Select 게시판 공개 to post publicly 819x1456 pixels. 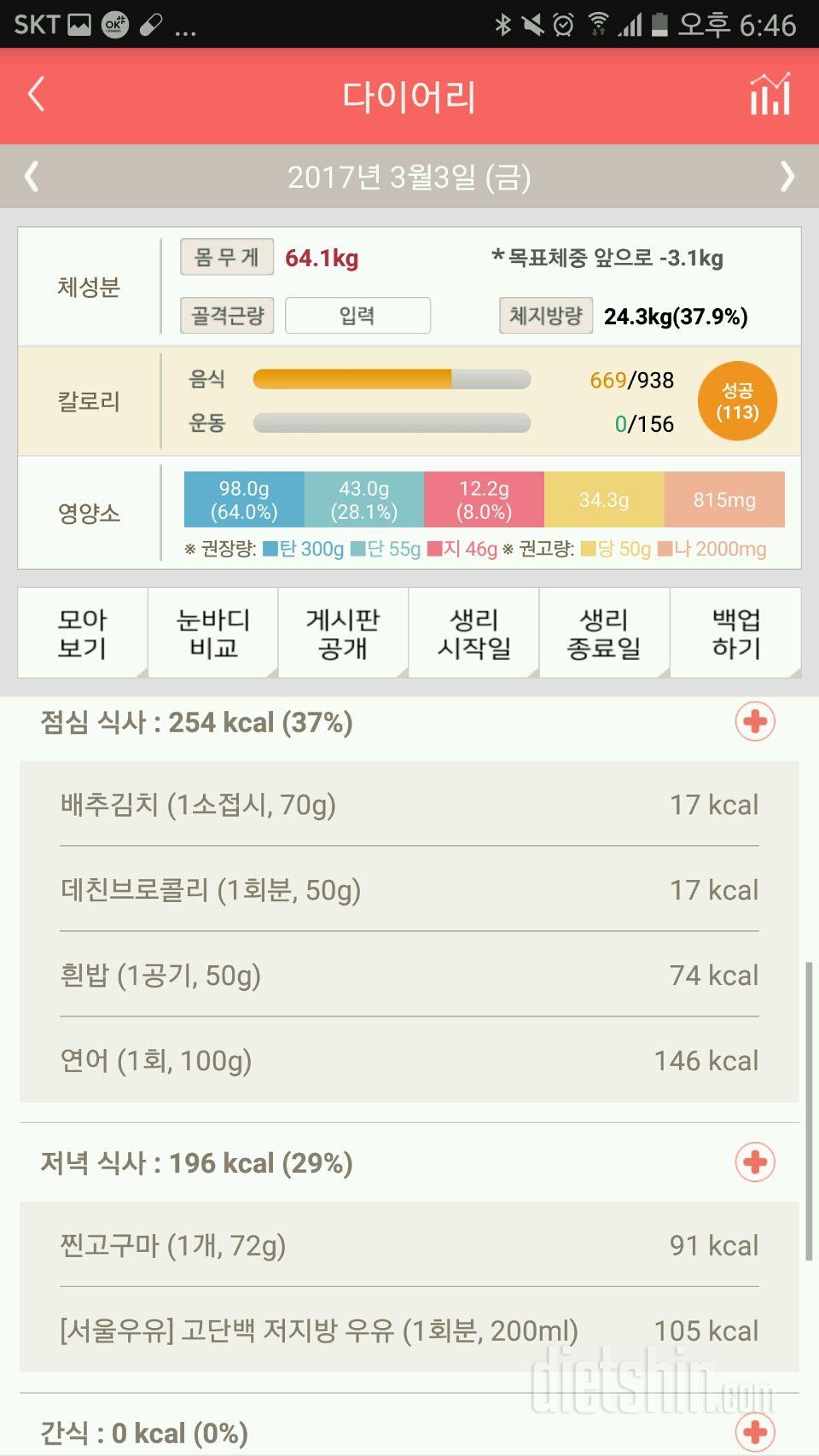point(343,632)
